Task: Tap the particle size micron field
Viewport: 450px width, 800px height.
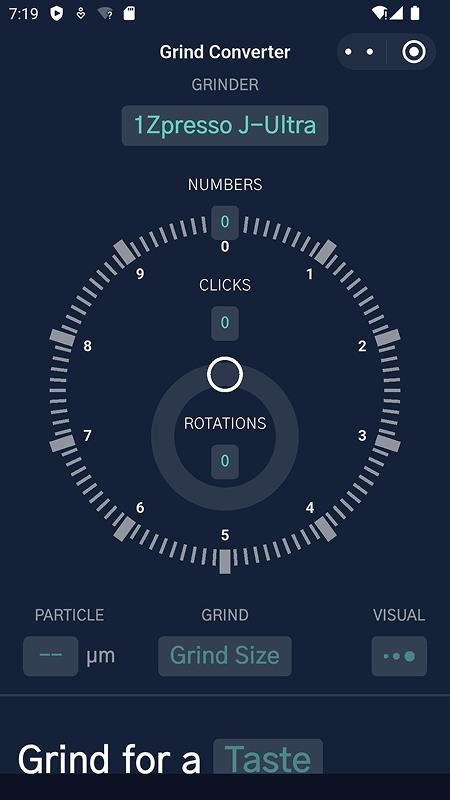Action: click(51, 656)
